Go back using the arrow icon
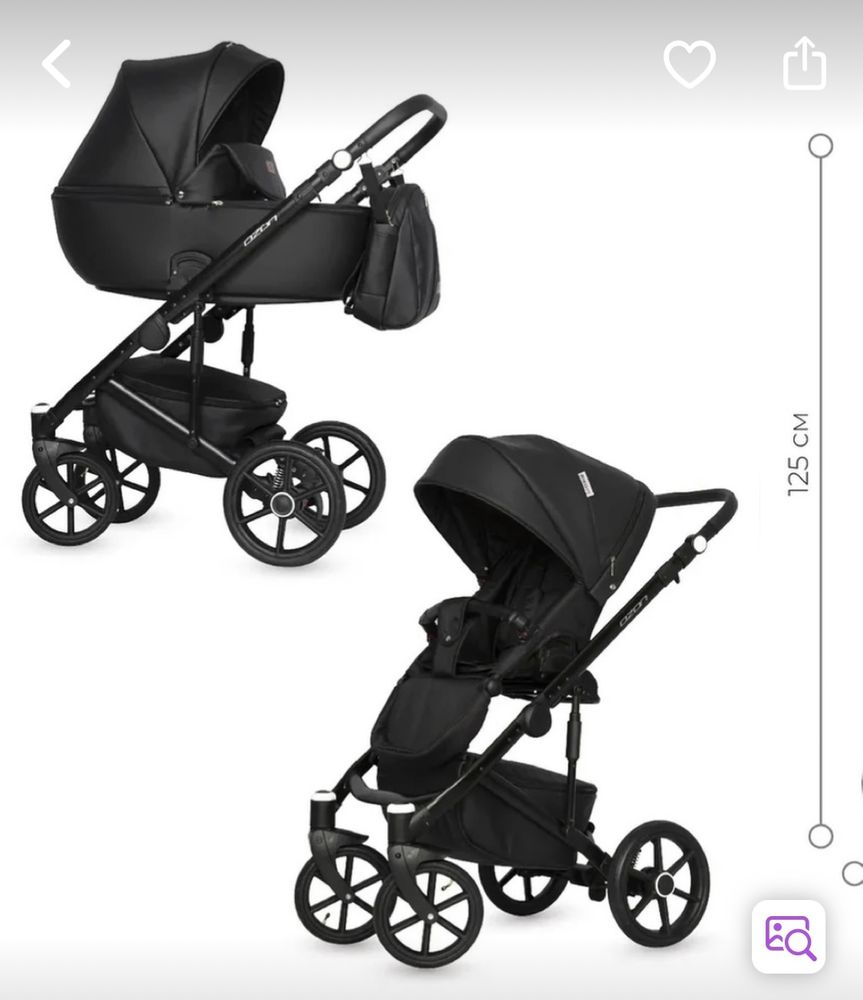The image size is (863, 1000). 57,64
